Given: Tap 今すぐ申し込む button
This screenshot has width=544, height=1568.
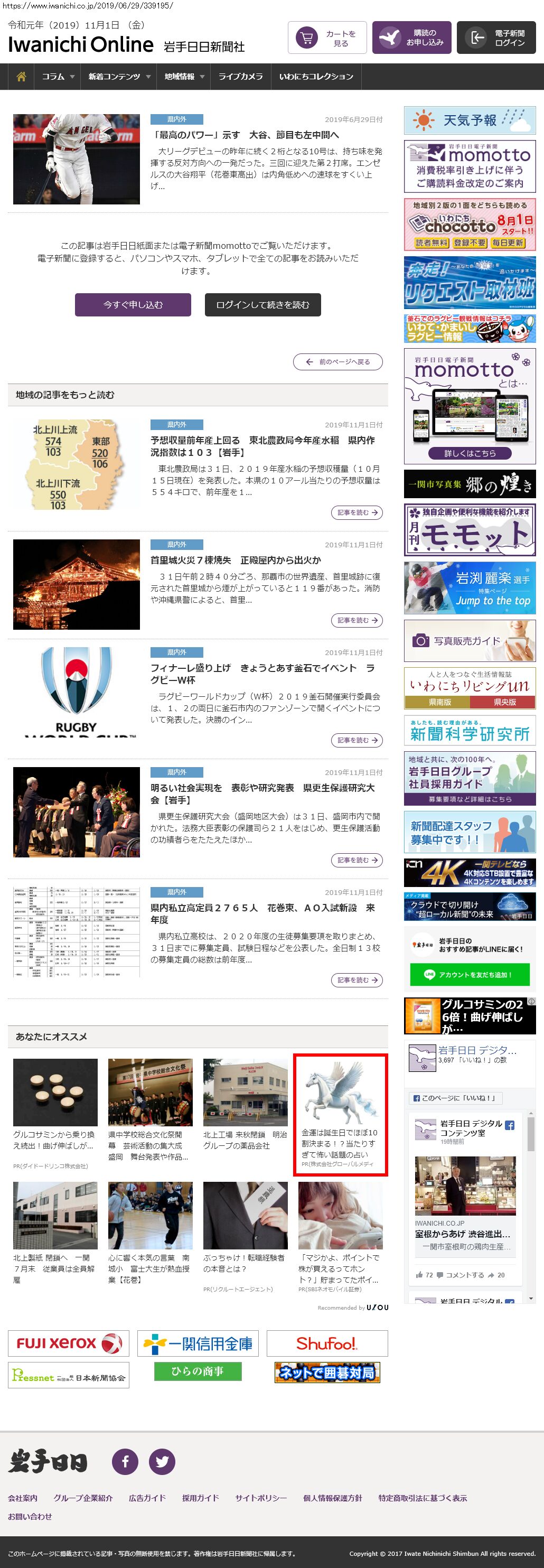Looking at the screenshot, I should point(133,305).
